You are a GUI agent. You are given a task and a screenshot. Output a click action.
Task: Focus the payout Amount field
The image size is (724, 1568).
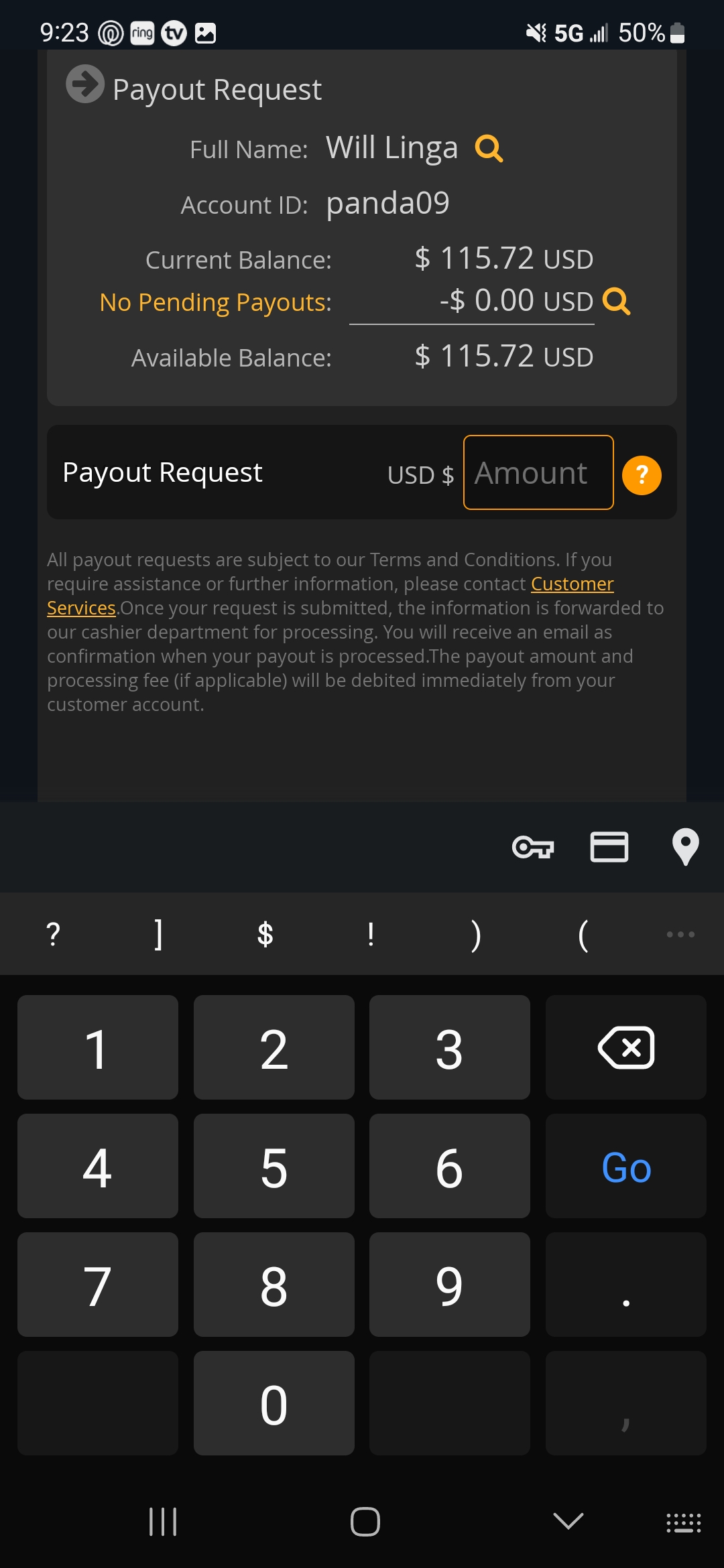tap(538, 473)
